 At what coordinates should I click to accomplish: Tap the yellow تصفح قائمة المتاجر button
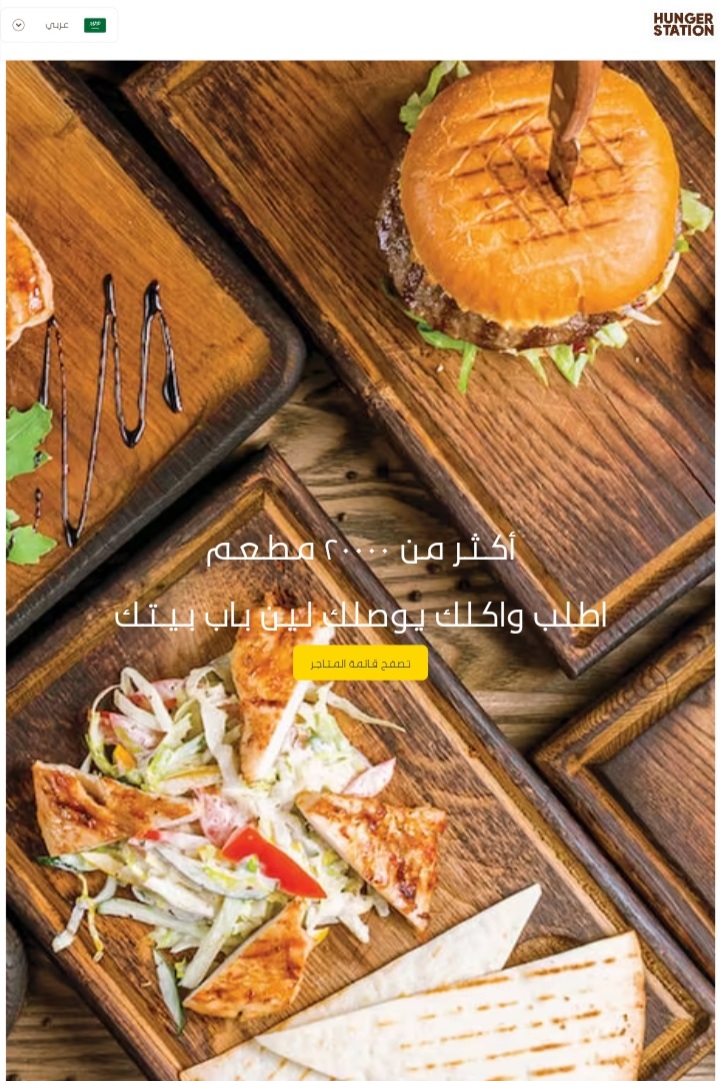click(360, 662)
